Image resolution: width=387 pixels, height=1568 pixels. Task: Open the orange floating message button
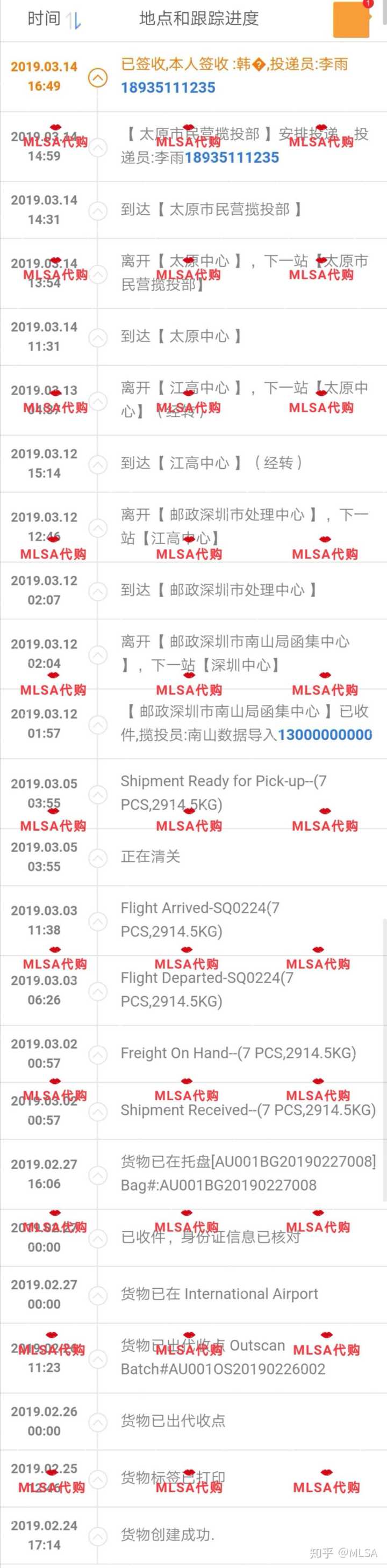352,19
